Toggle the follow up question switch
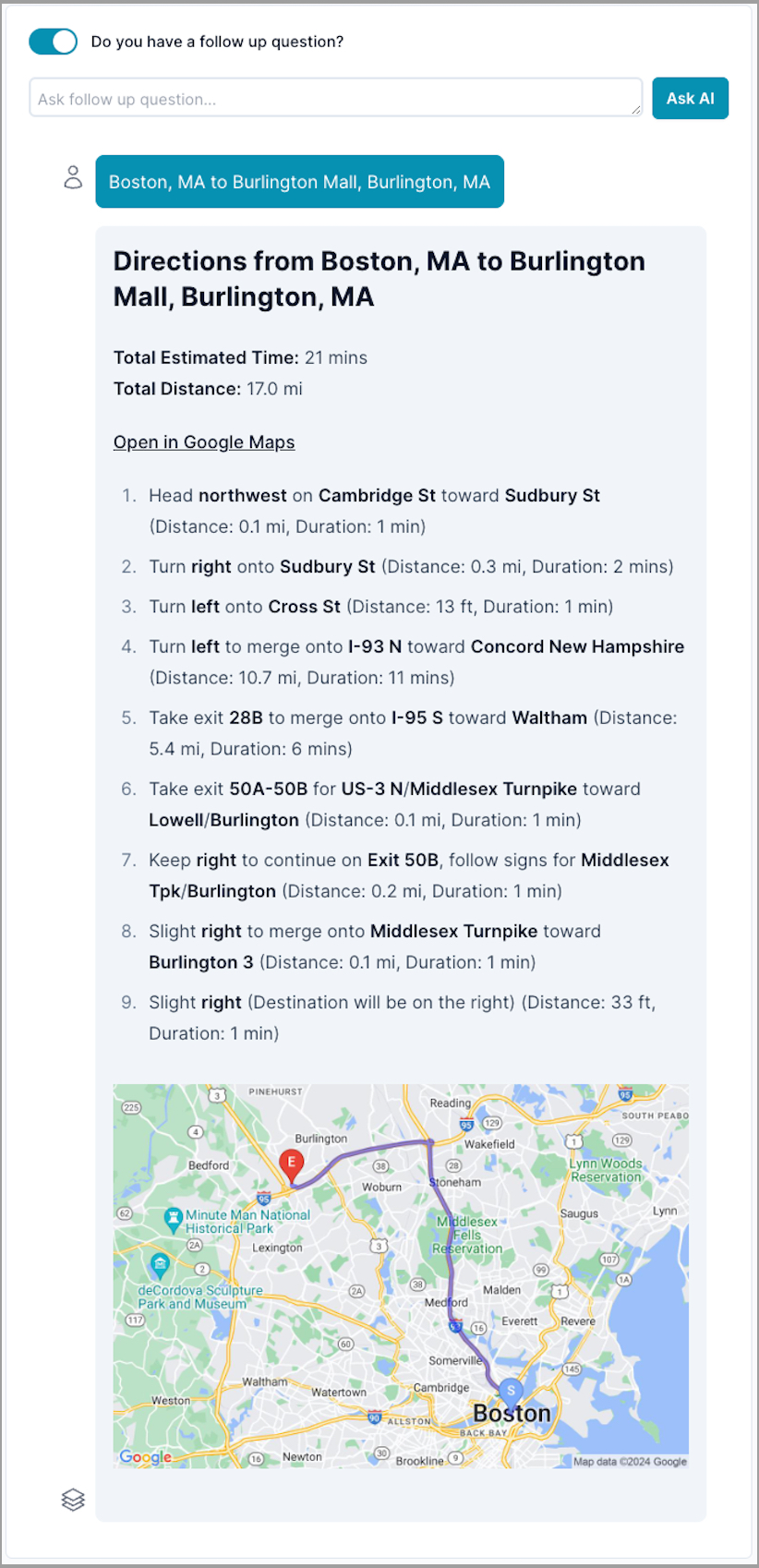This screenshot has width=759, height=1568. click(x=53, y=42)
